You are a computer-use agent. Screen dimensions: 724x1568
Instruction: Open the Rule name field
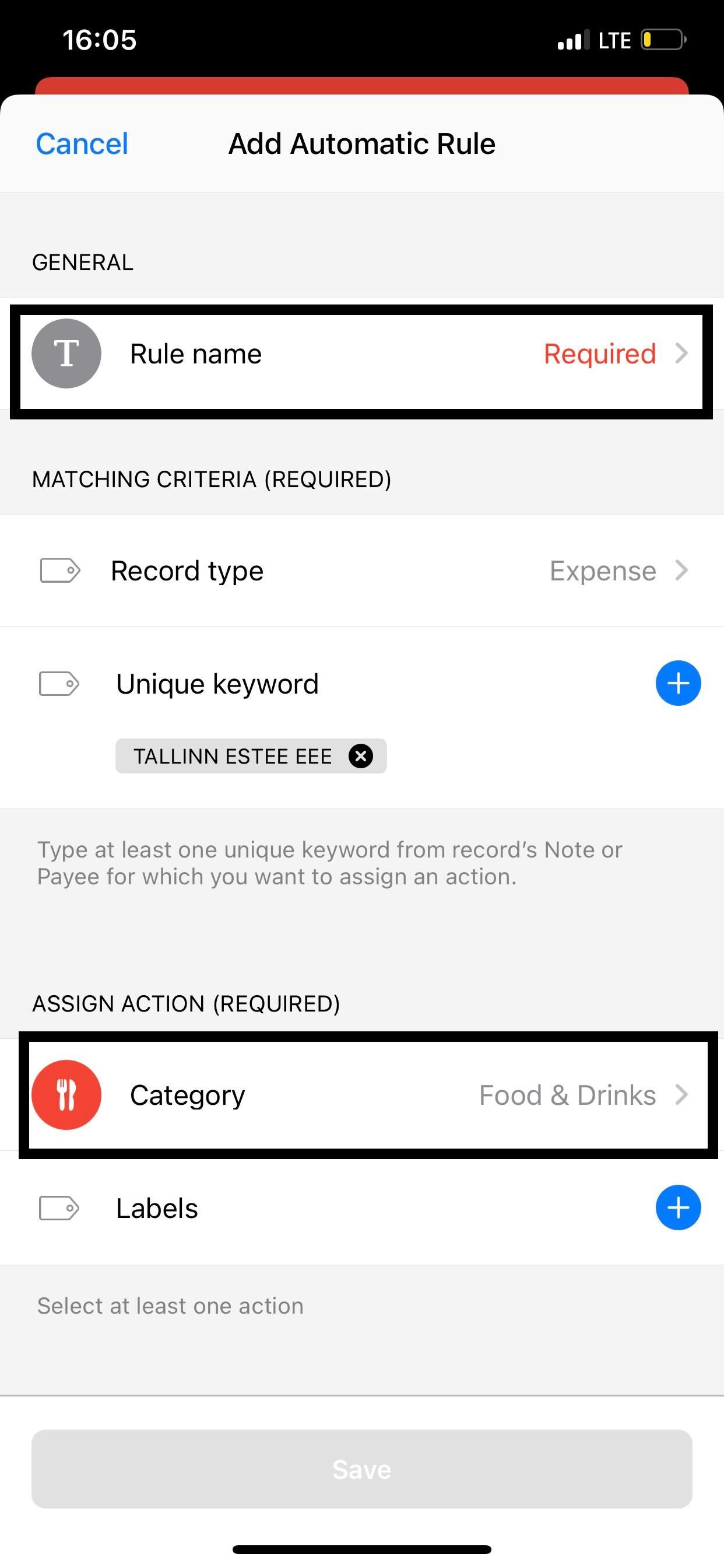pos(361,353)
